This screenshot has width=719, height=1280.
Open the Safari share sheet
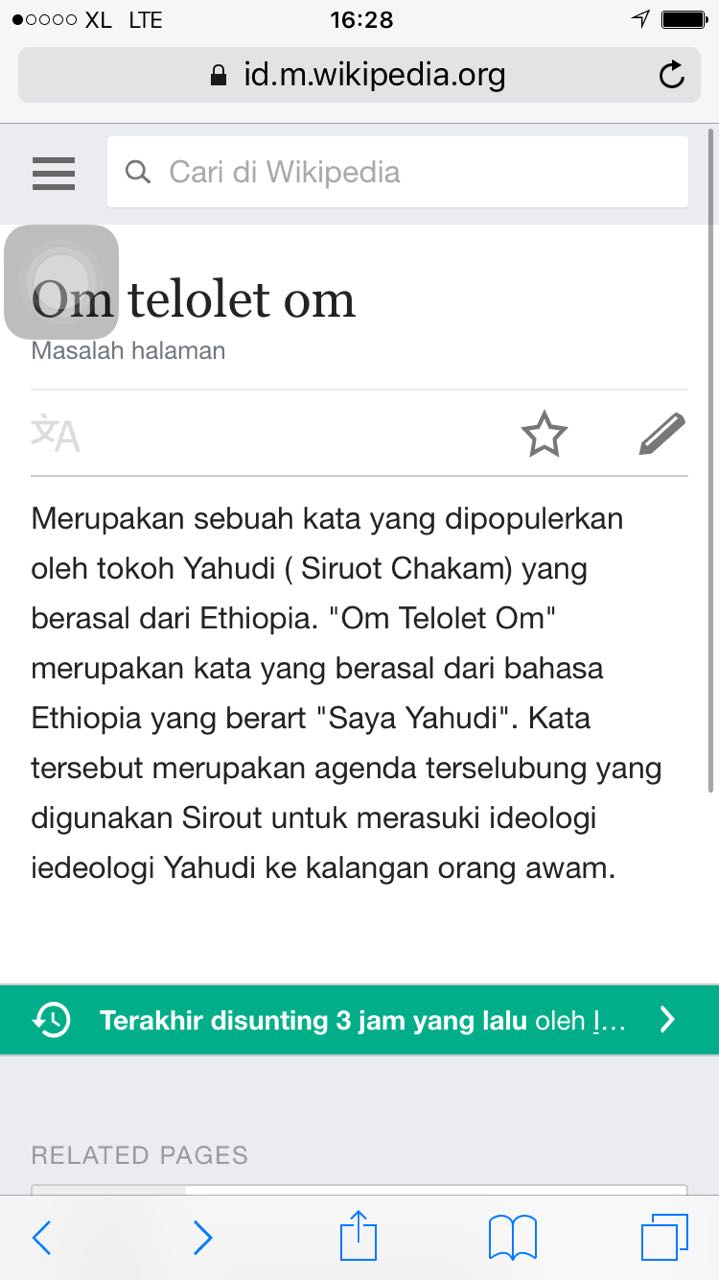[358, 1236]
